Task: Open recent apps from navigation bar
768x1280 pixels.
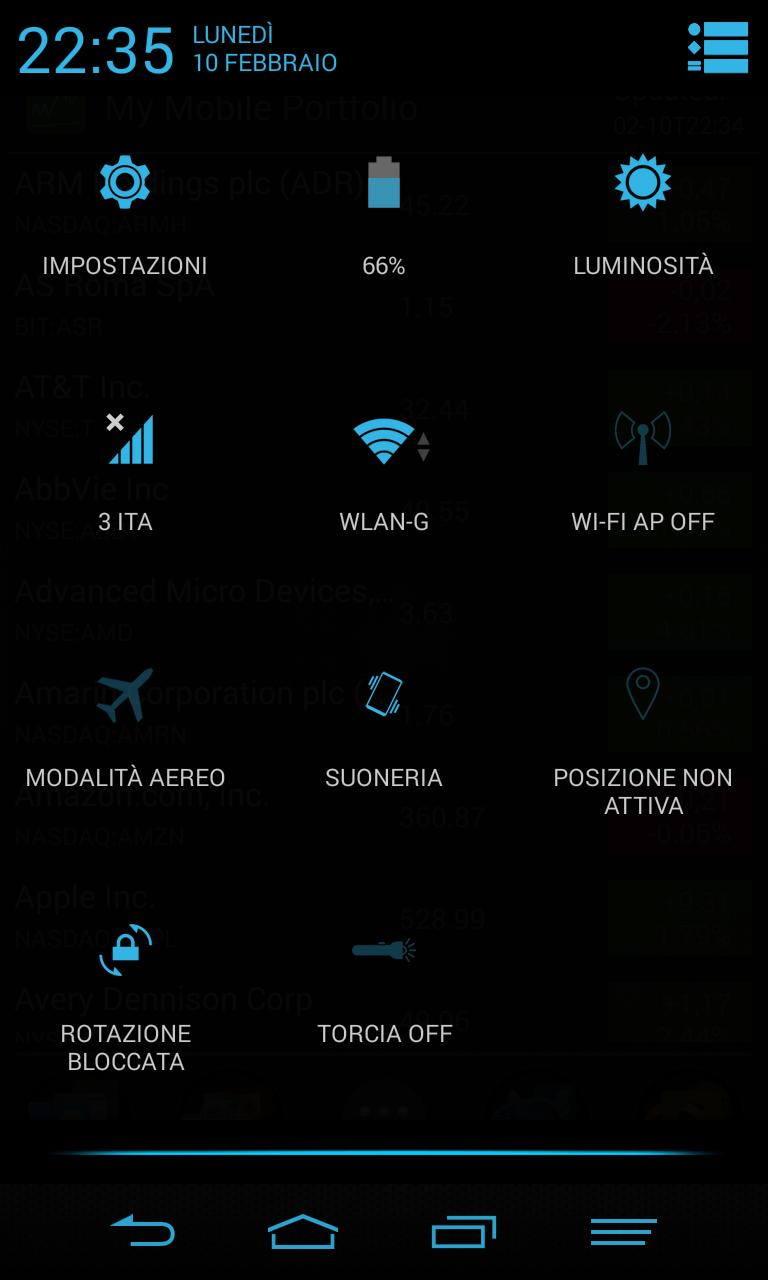Action: pyautogui.click(x=463, y=1231)
